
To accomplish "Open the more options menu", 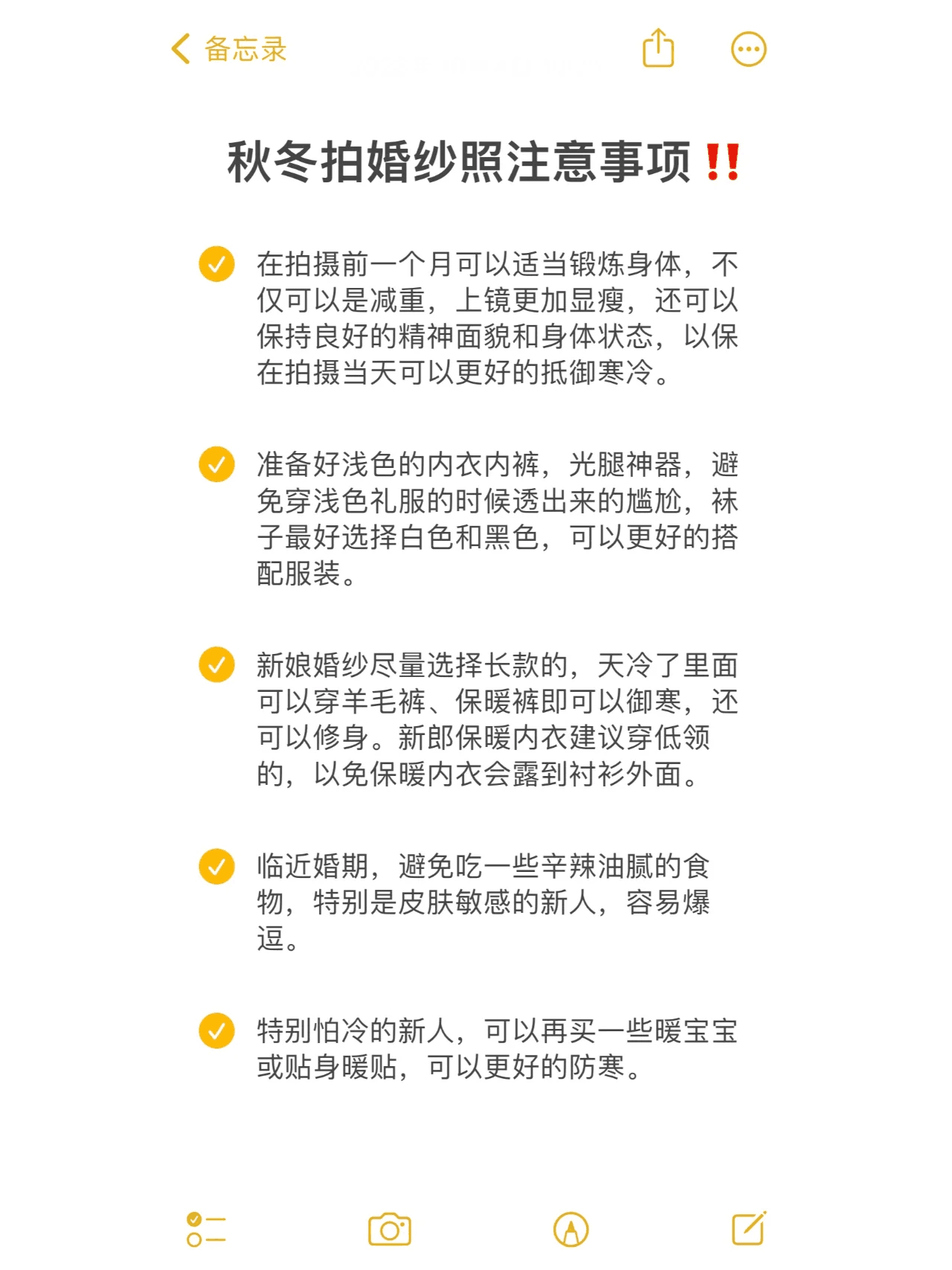I will [748, 50].
